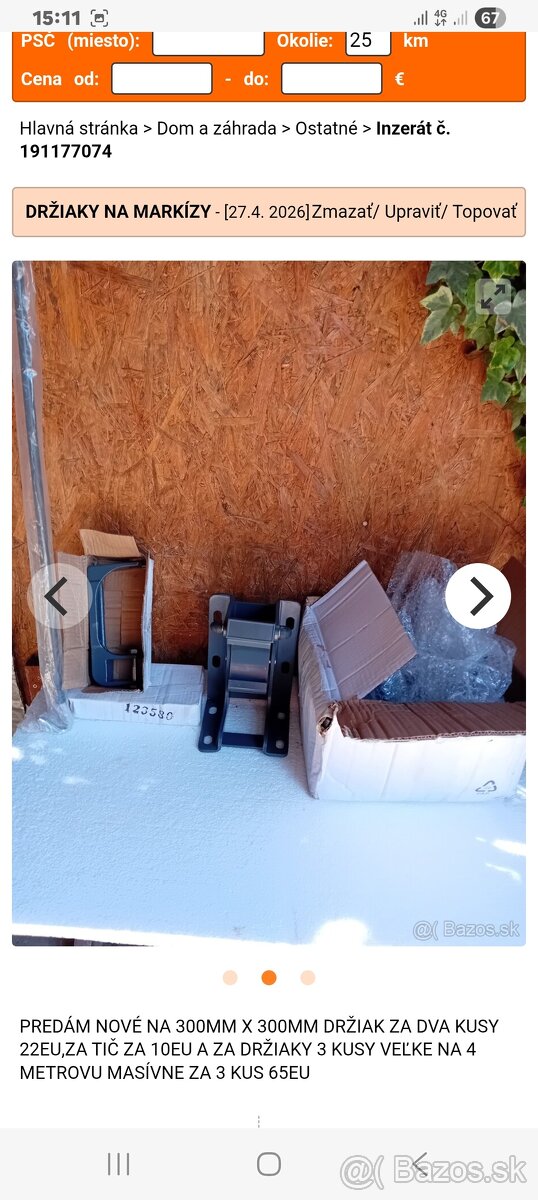Show the previous photo with left arrow
The width and height of the screenshot is (538, 1200).
(59, 597)
